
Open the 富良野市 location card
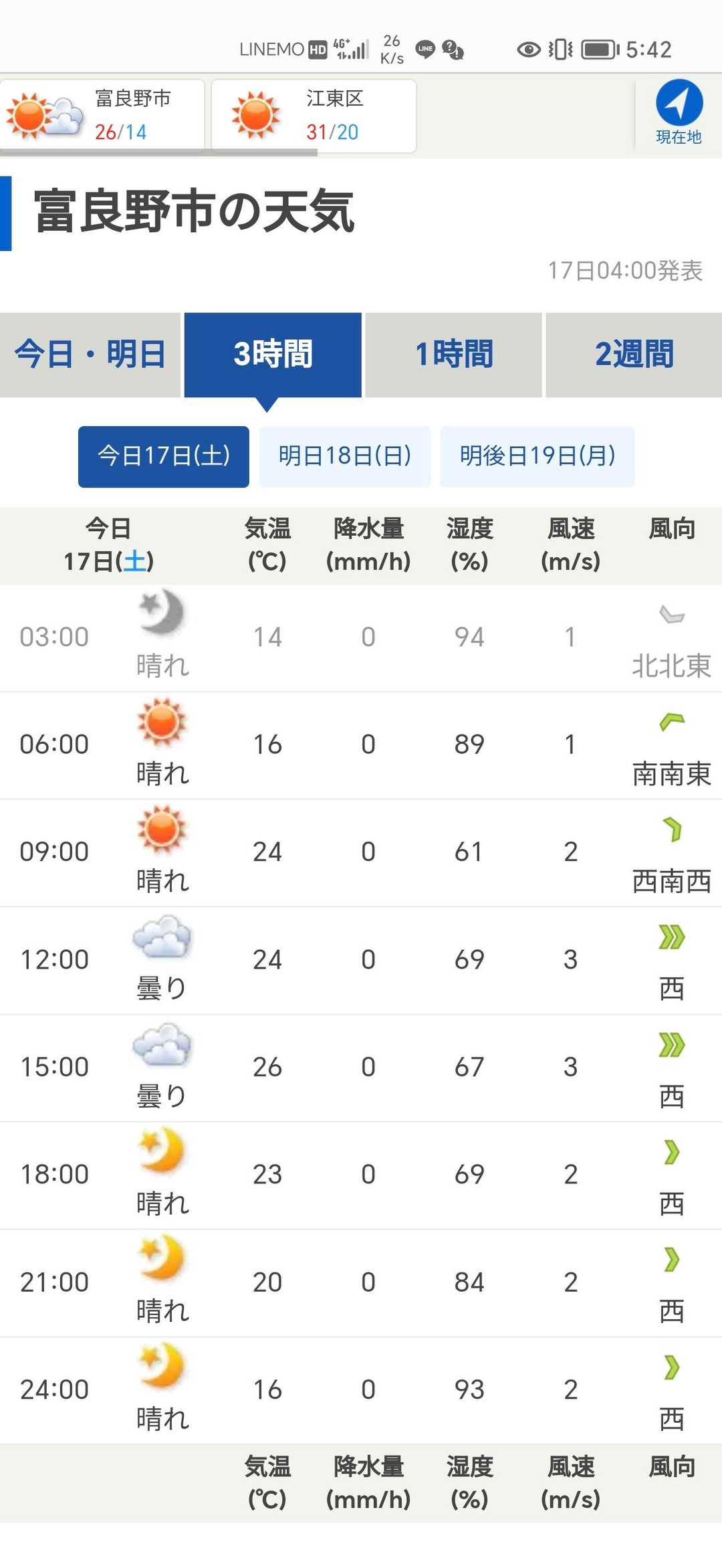pyautogui.click(x=102, y=115)
